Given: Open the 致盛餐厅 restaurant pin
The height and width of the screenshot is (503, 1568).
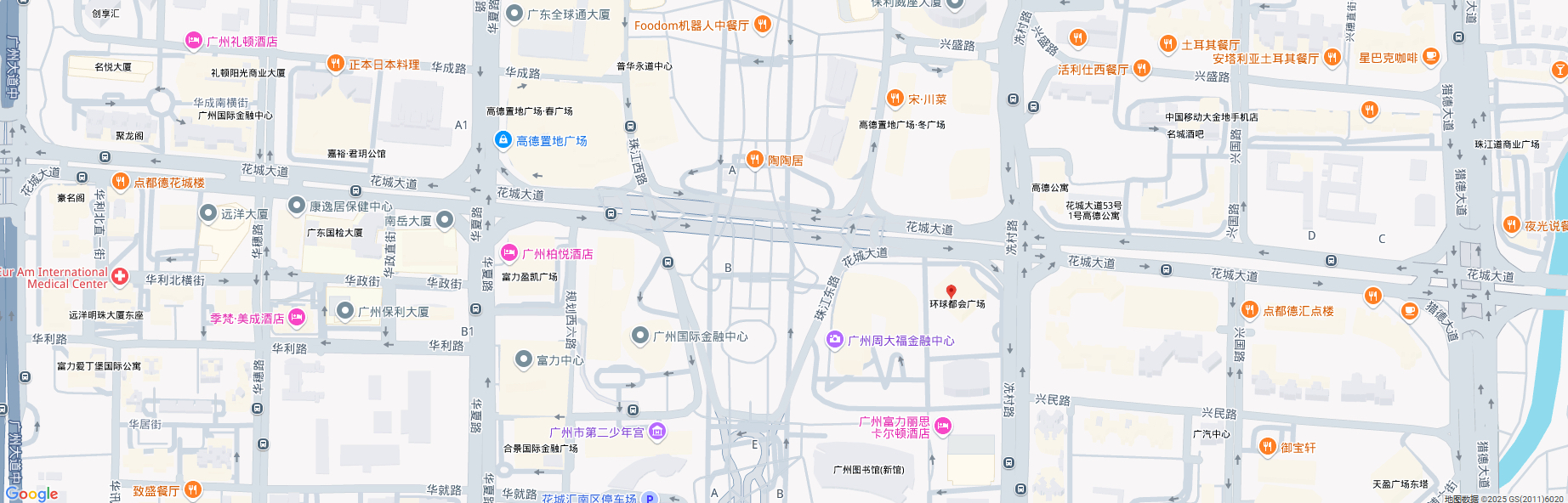Looking at the screenshot, I should pos(193,489).
